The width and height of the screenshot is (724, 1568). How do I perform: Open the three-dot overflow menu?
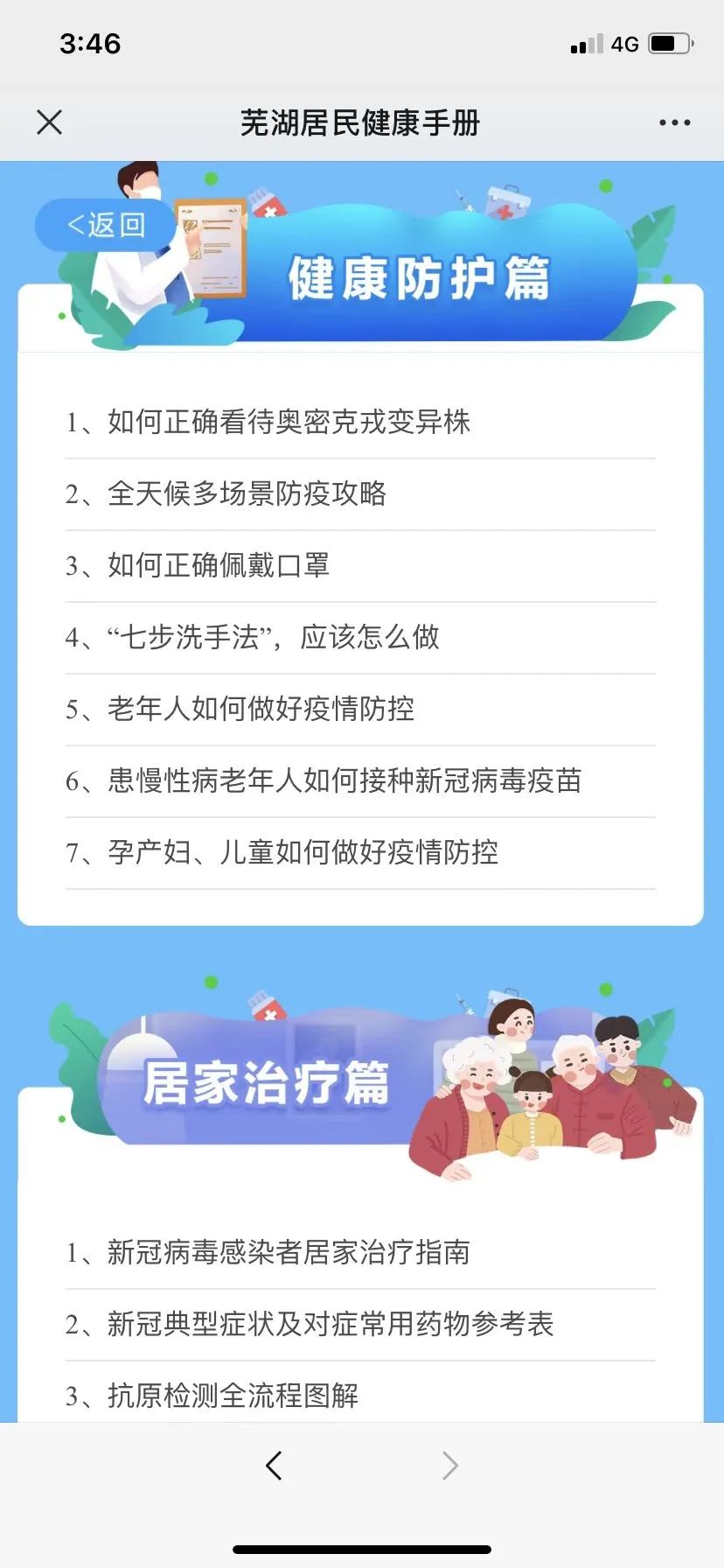(x=674, y=122)
